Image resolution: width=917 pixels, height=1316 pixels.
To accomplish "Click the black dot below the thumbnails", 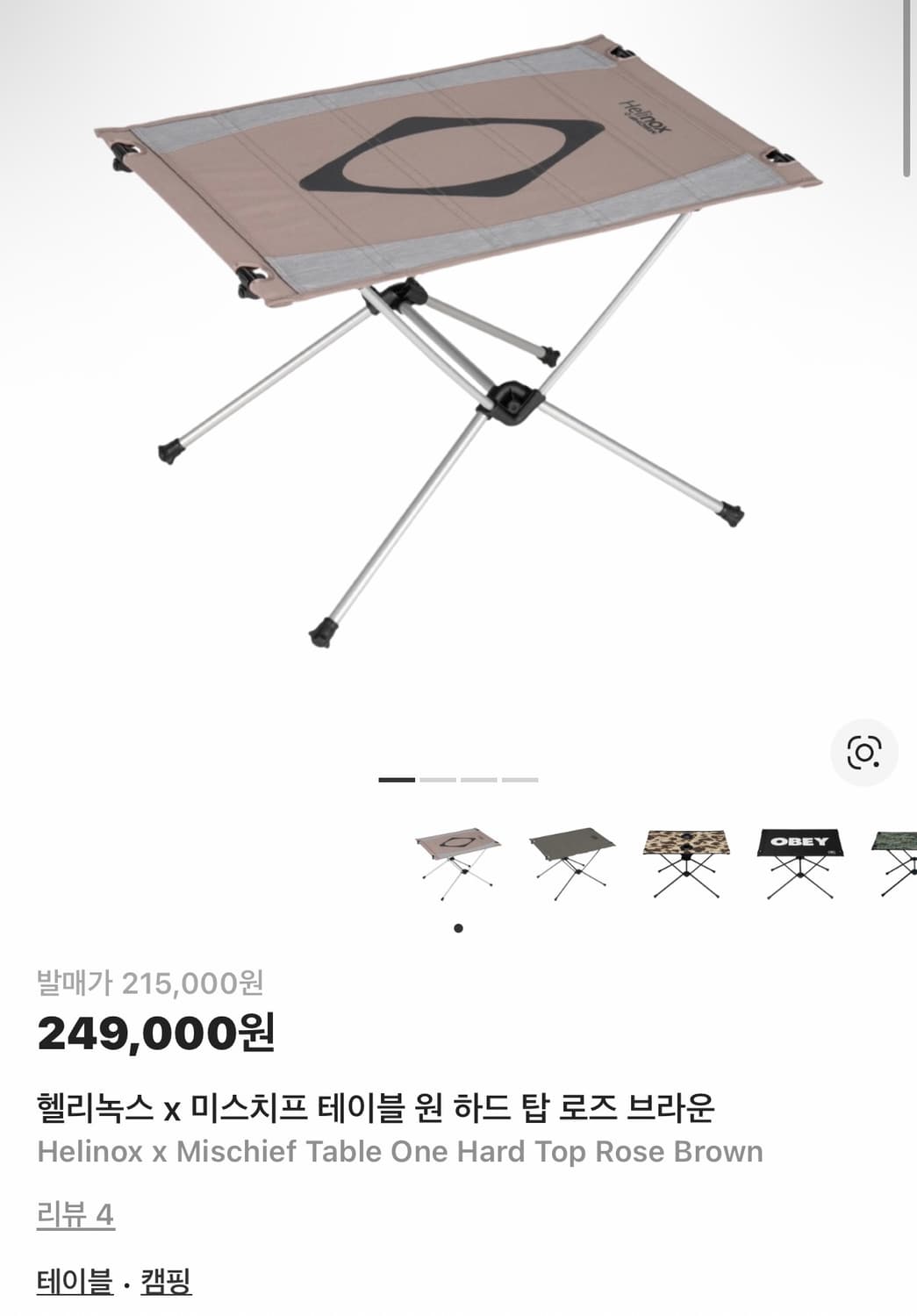I will (457, 926).
